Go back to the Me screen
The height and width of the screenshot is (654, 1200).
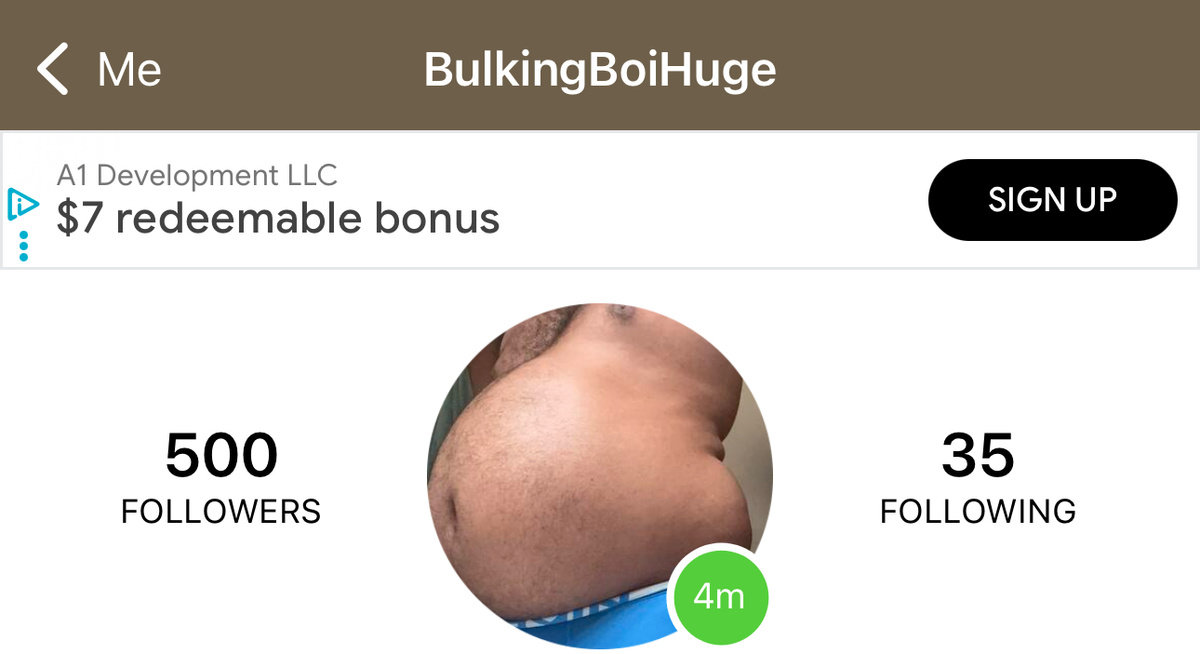pyautogui.click(x=97, y=70)
